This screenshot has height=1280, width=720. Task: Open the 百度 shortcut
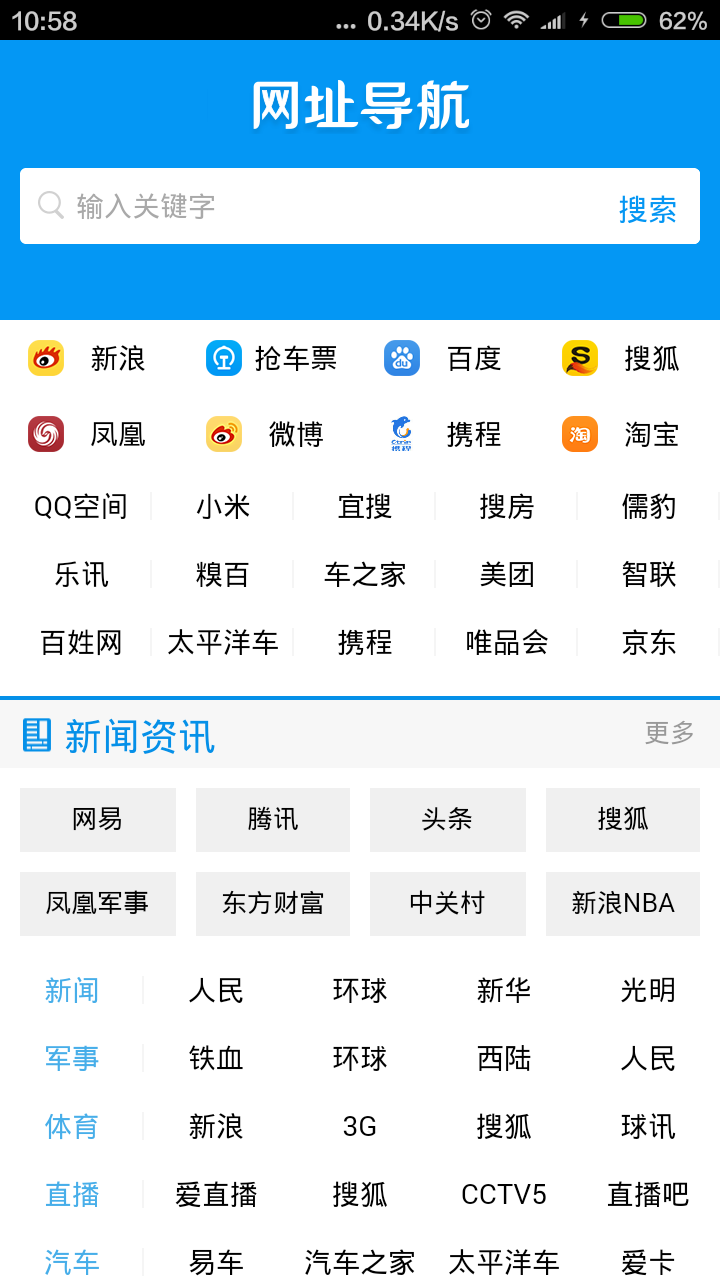coord(443,358)
